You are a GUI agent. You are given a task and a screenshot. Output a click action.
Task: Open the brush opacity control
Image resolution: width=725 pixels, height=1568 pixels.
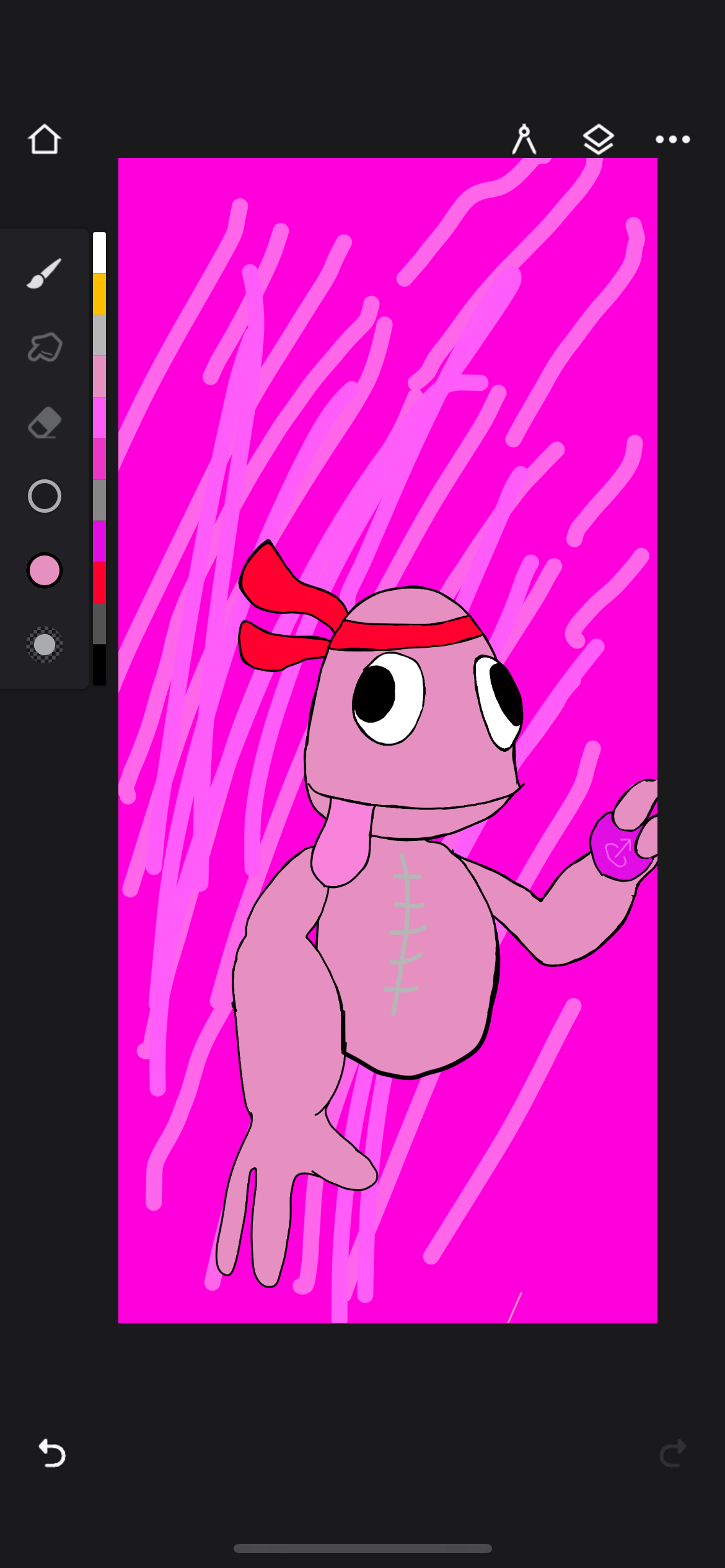[x=45, y=645]
